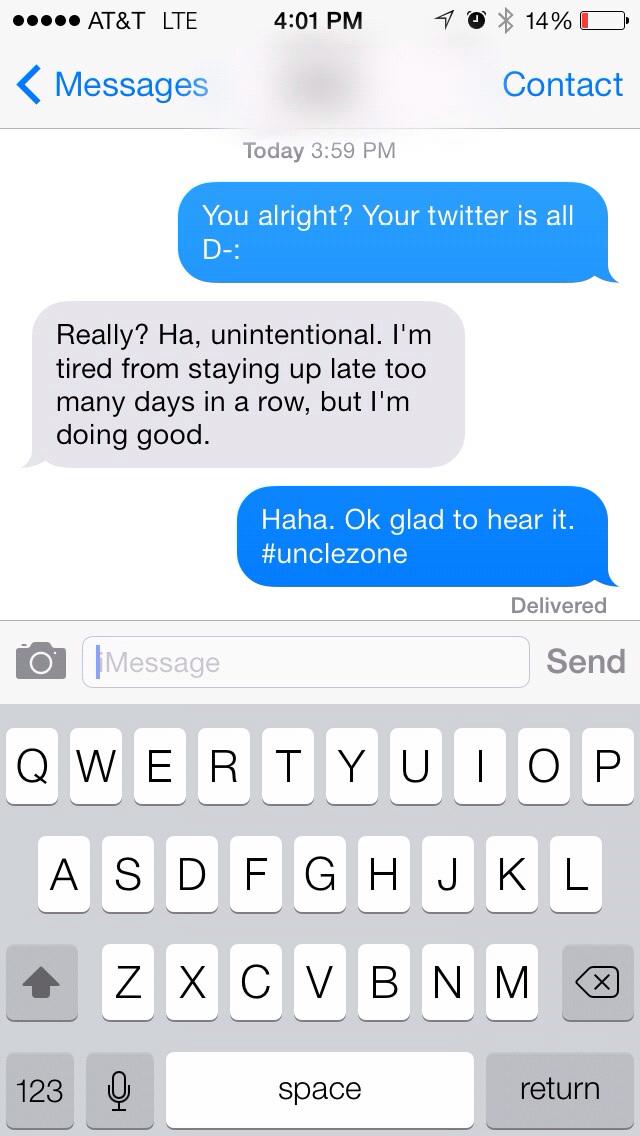This screenshot has height=1136, width=640.
Task: Switch to the 123 numbers keyboard
Action: [40, 1090]
